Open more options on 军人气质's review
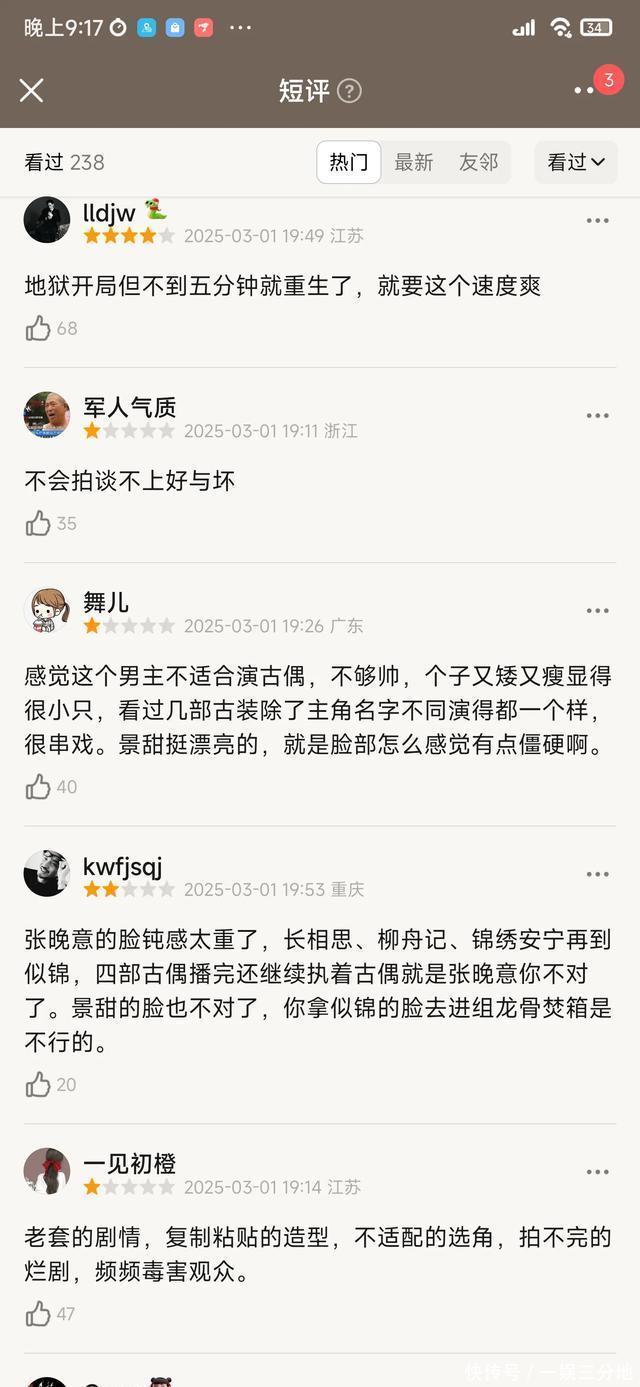 (597, 416)
